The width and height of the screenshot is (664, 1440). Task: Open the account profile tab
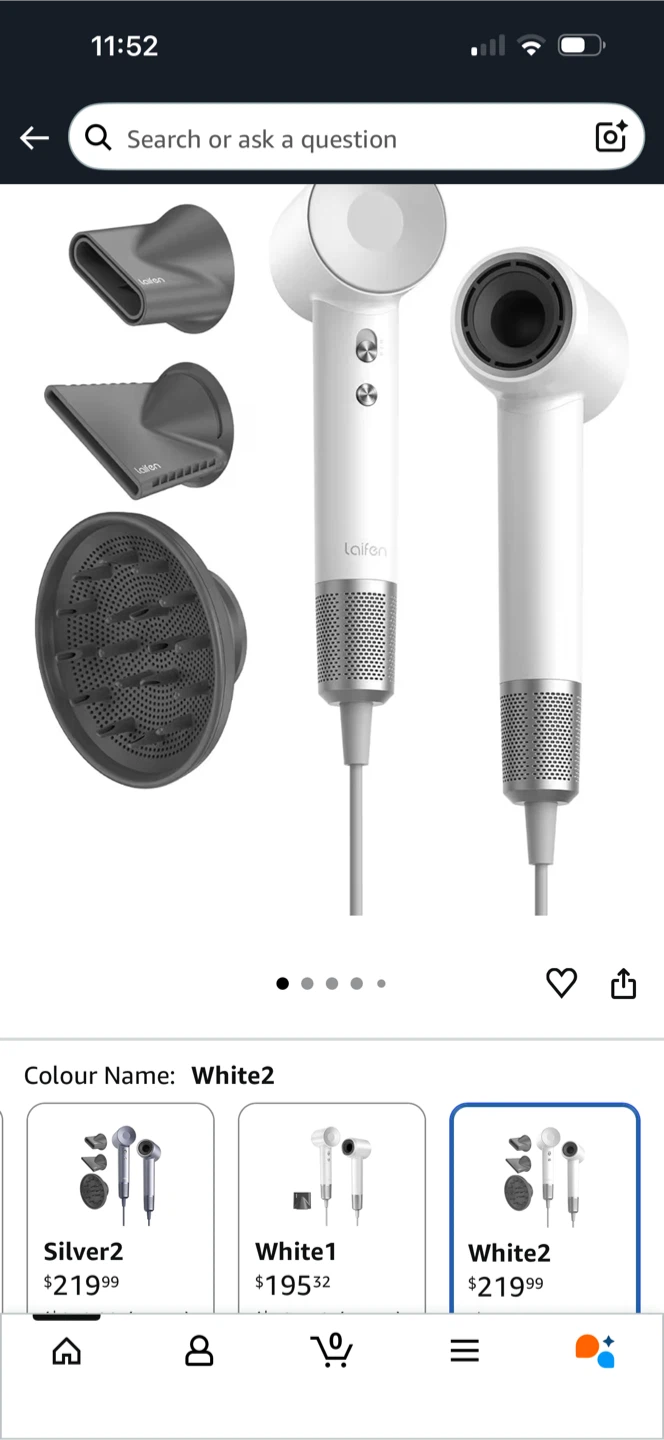tap(199, 1351)
